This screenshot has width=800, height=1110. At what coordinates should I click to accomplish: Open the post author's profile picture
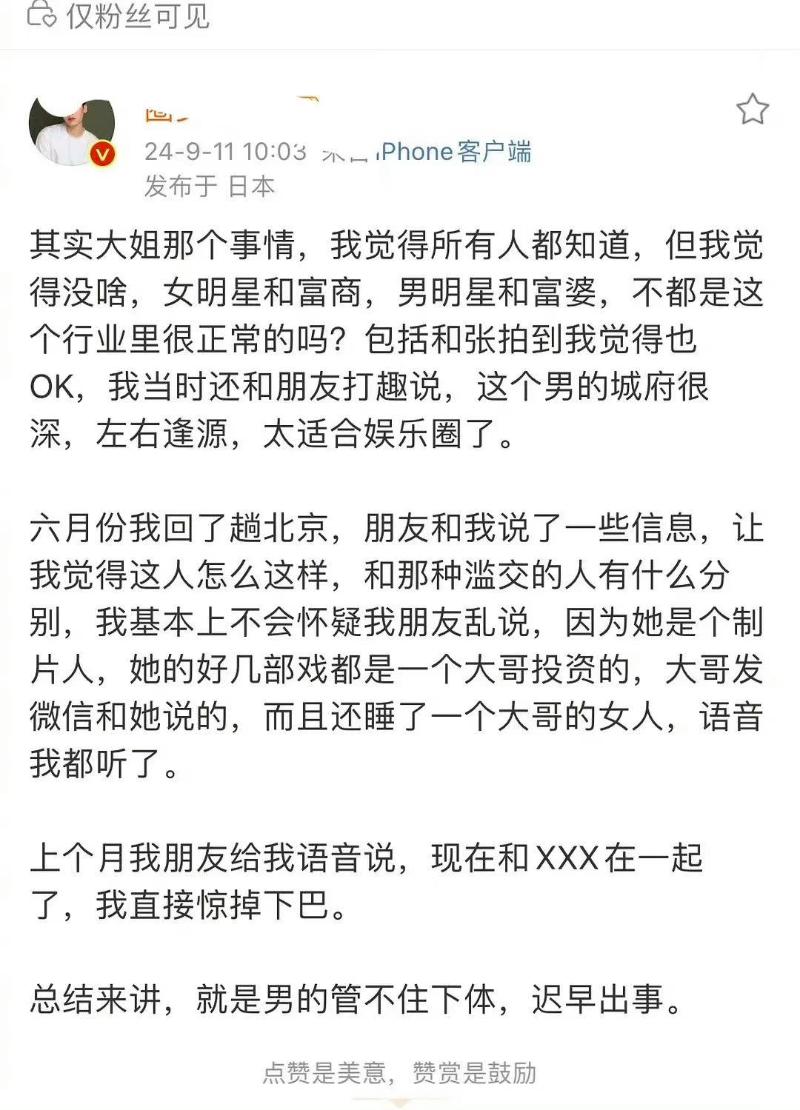(72, 131)
